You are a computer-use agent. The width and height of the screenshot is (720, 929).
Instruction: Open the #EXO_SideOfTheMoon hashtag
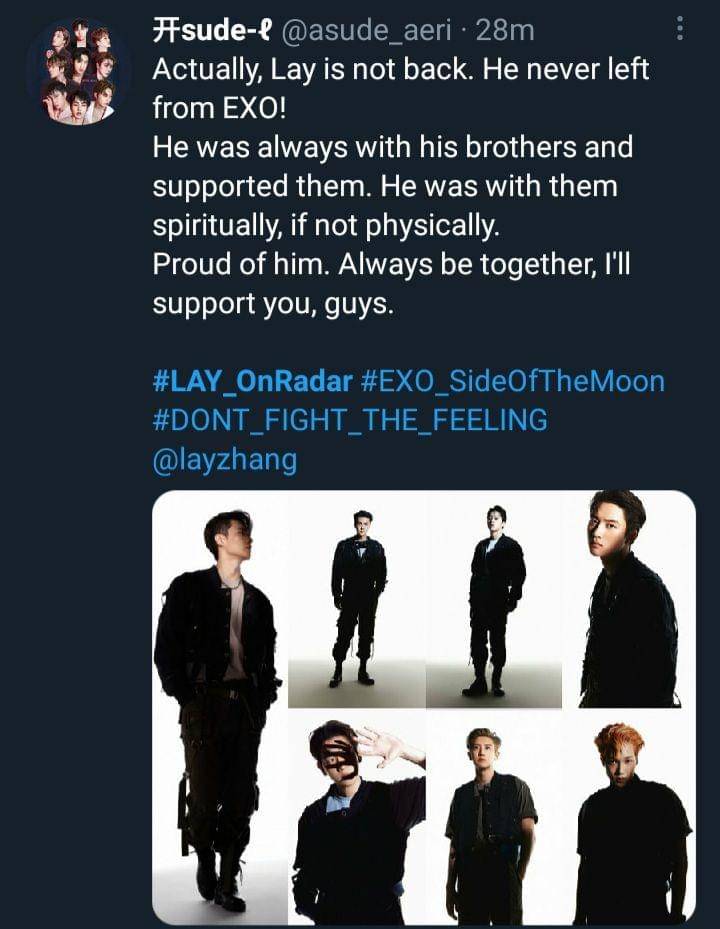(511, 381)
